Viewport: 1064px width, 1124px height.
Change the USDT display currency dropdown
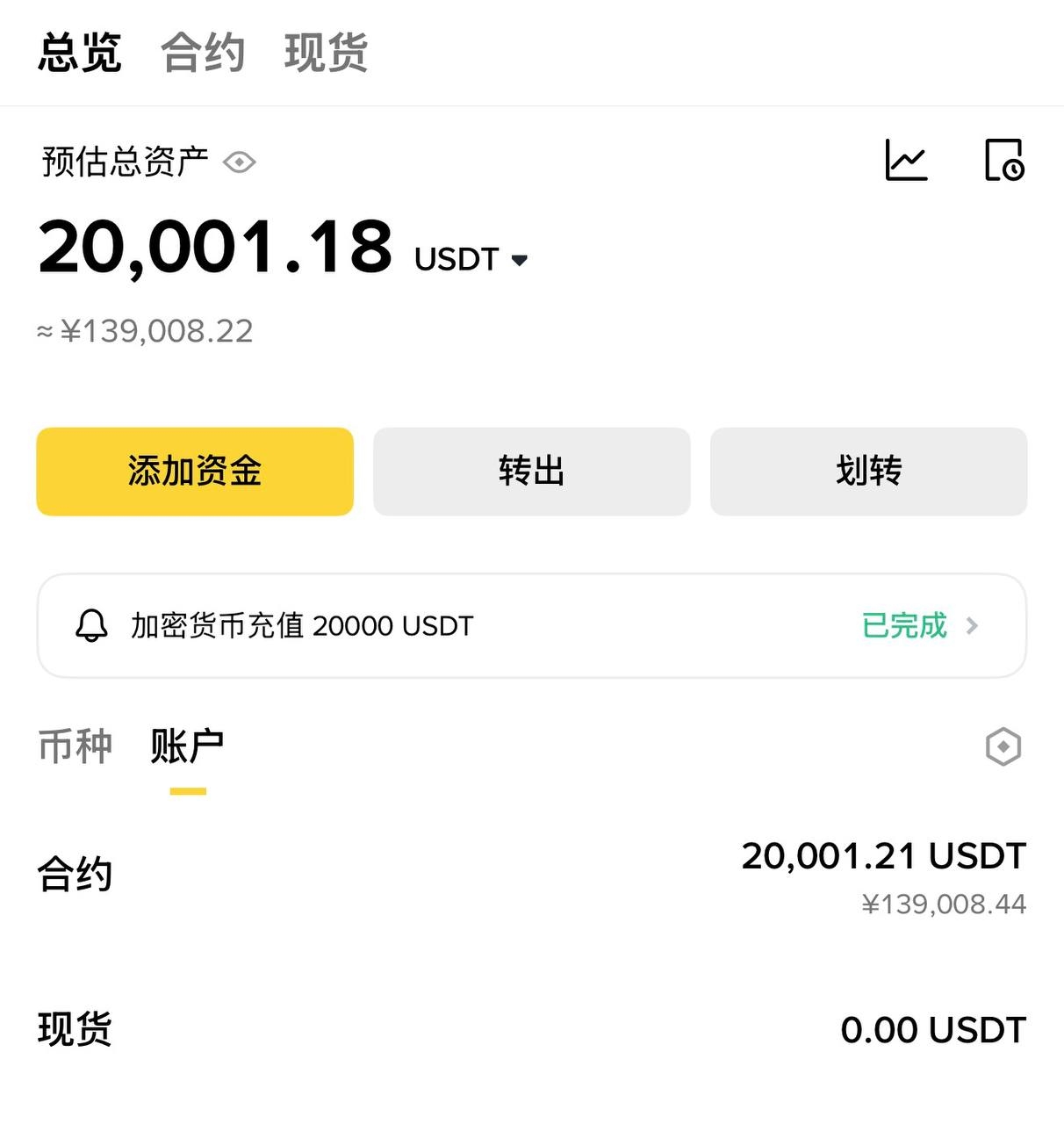pos(471,260)
